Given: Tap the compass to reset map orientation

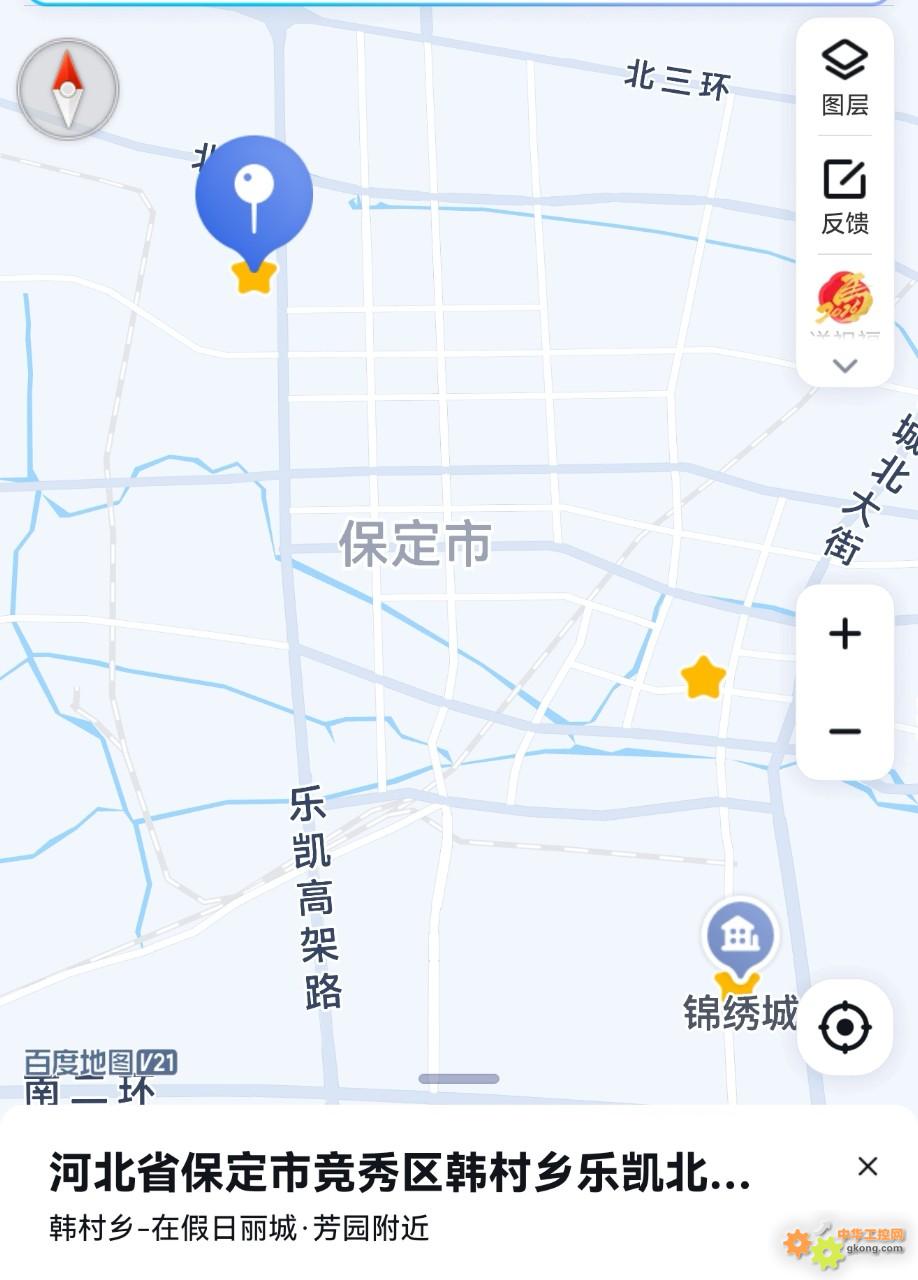Looking at the screenshot, I should pos(67,89).
